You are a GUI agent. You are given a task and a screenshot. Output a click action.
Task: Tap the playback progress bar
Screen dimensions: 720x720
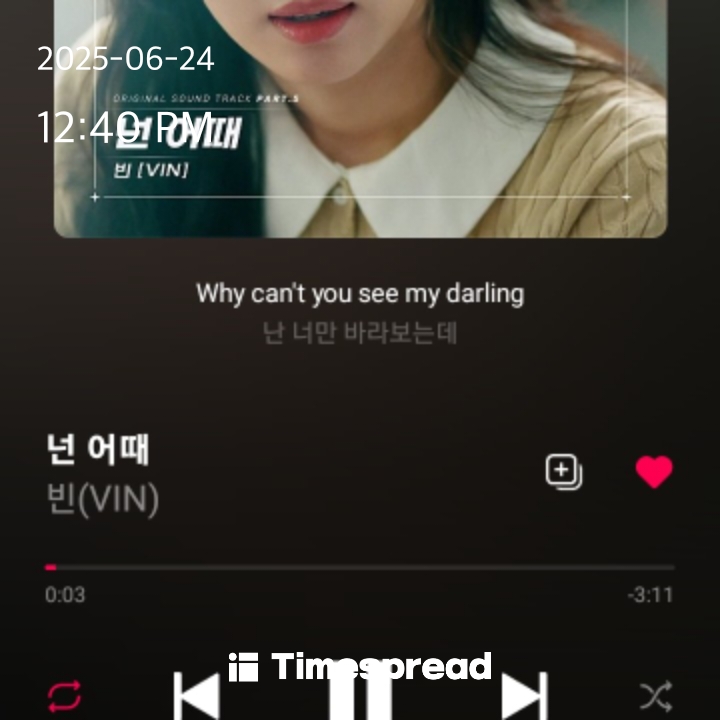pos(360,567)
